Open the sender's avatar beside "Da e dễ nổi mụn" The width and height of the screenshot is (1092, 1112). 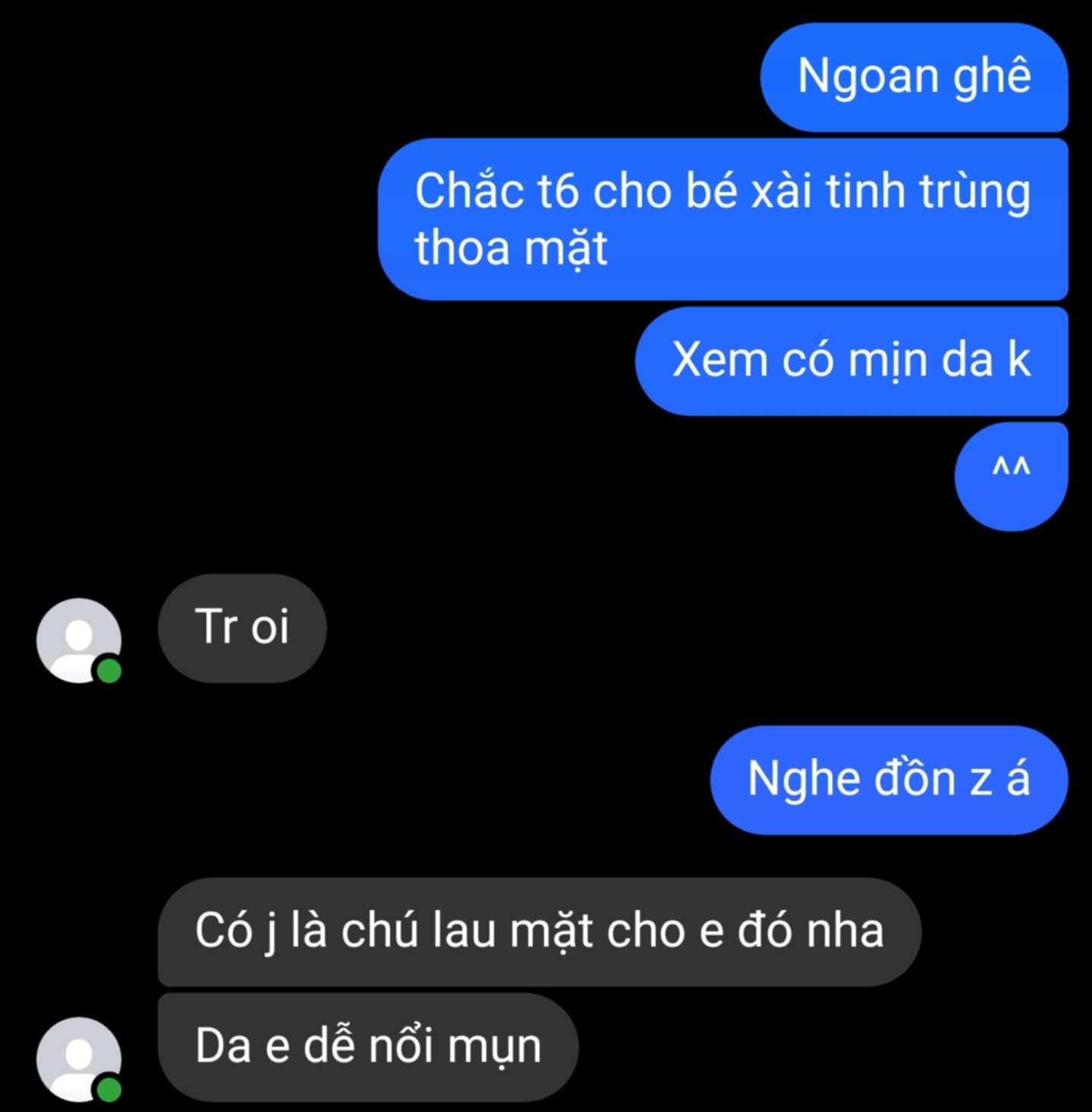pos(78,1059)
